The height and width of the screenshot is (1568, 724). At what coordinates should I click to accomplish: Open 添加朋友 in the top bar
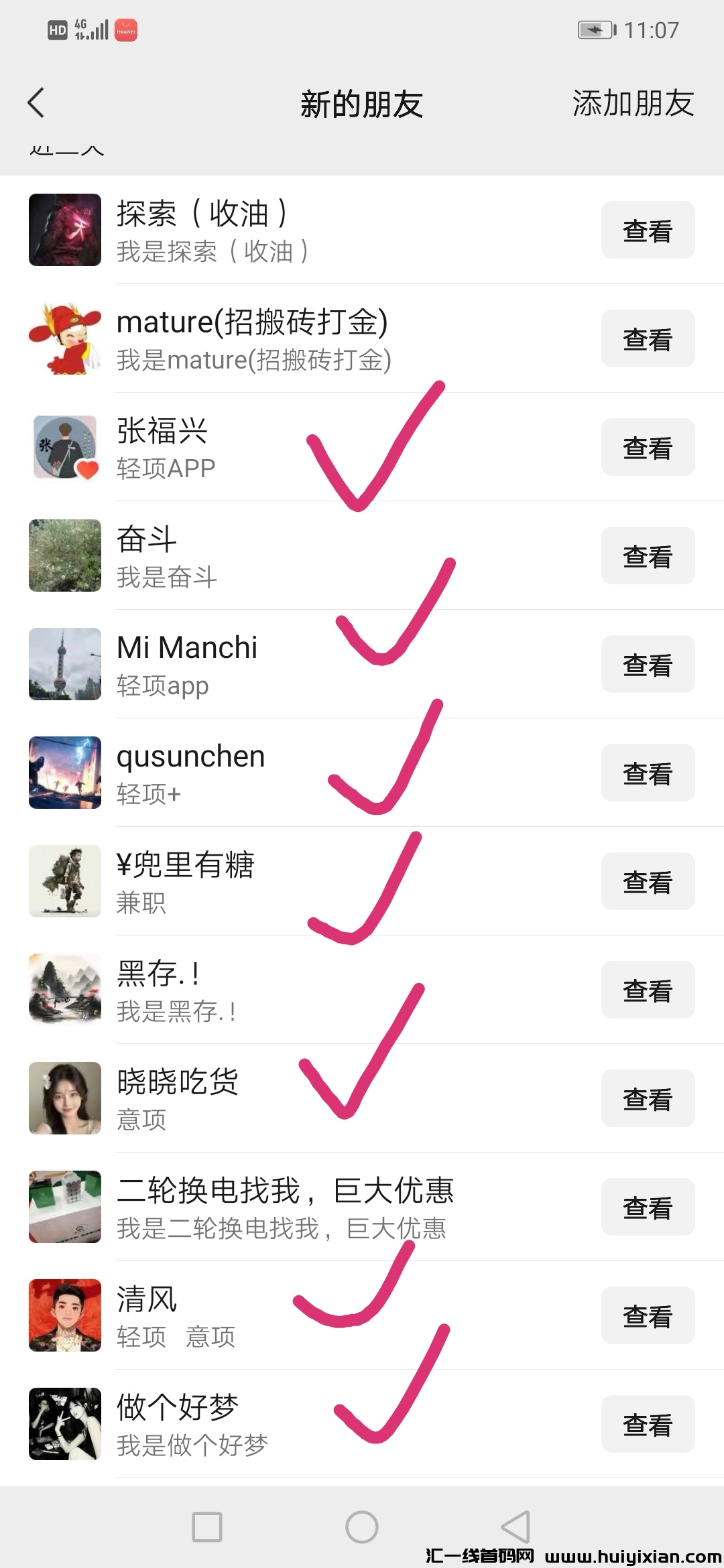click(x=633, y=104)
